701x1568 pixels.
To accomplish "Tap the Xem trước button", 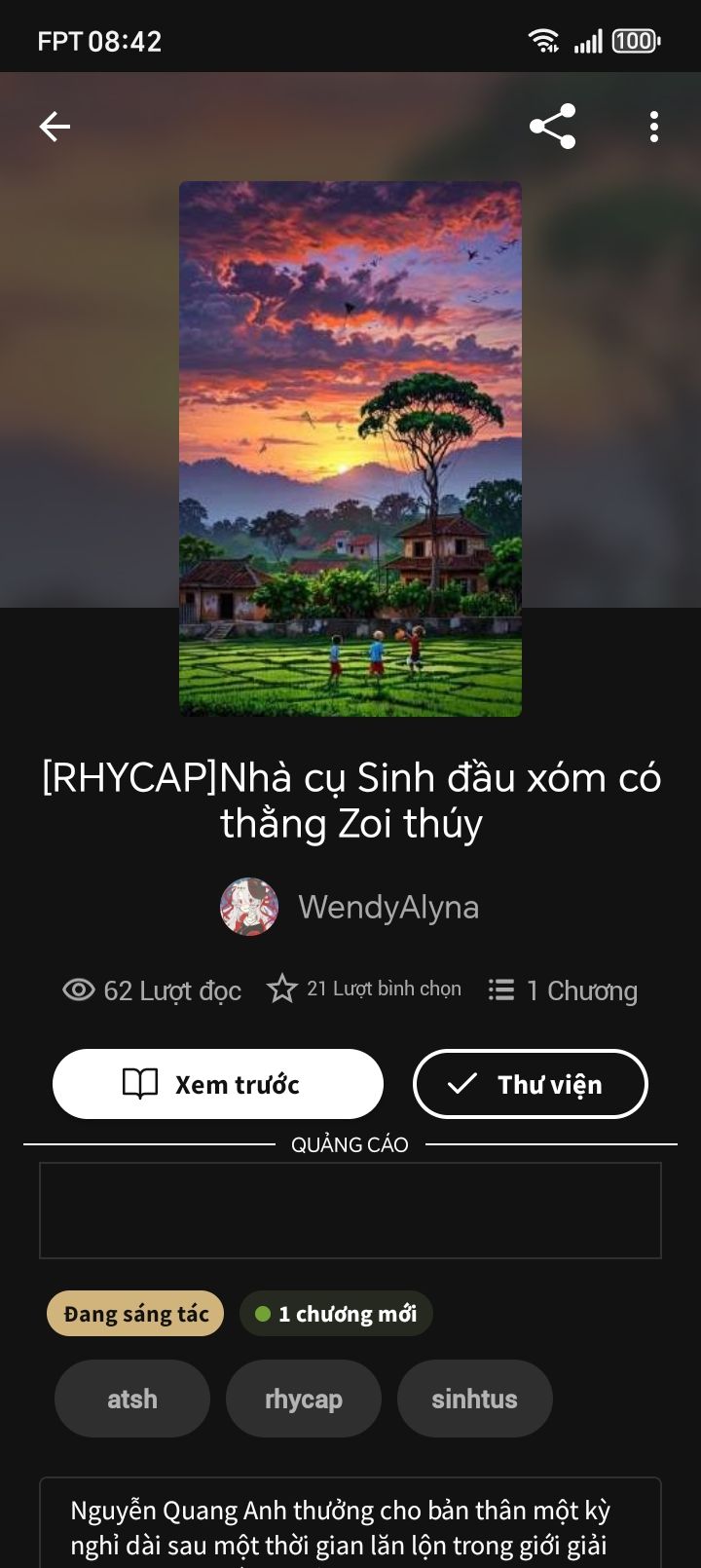I will 218,1084.
